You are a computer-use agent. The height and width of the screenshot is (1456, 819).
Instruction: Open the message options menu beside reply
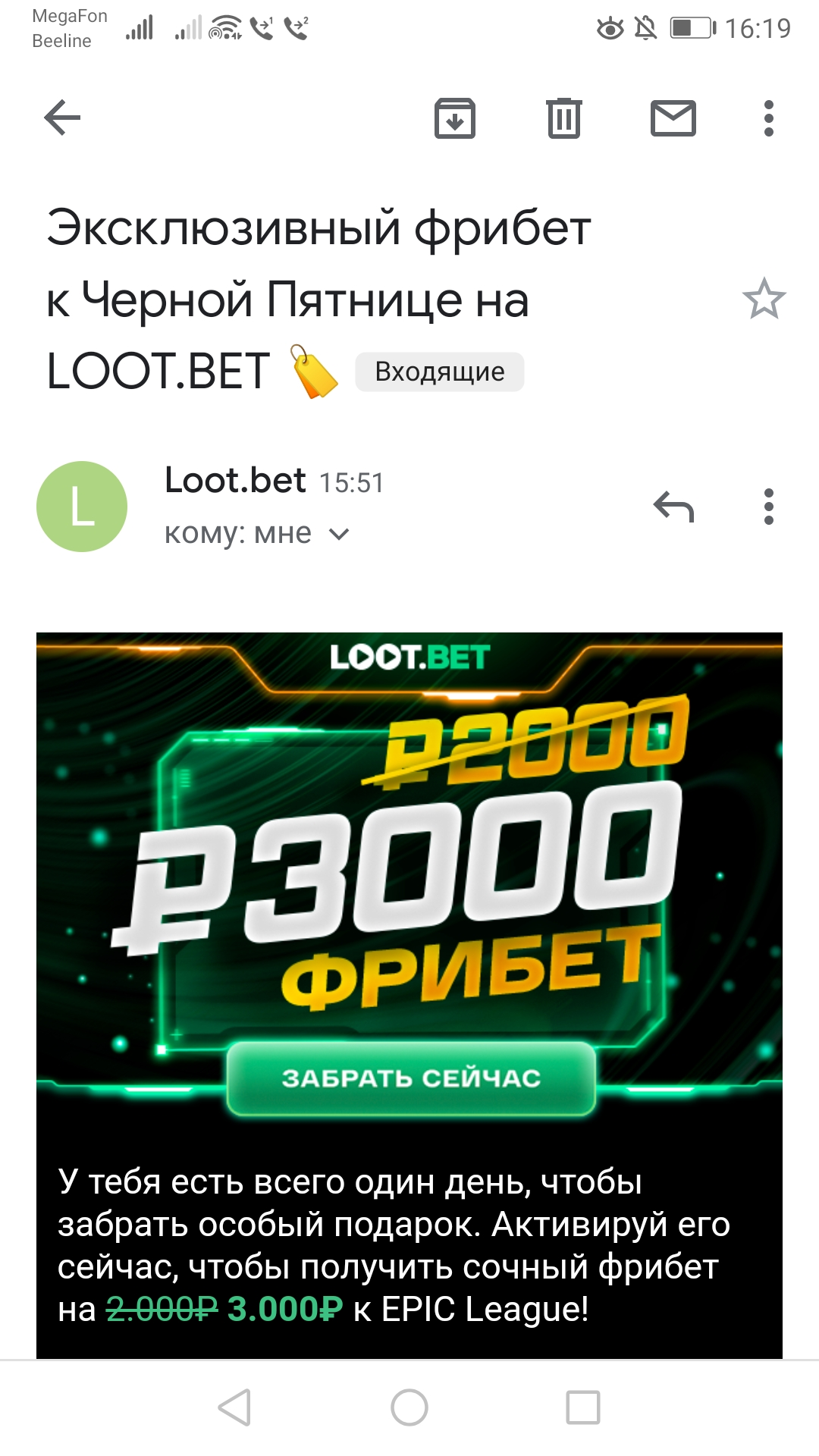coord(769,507)
